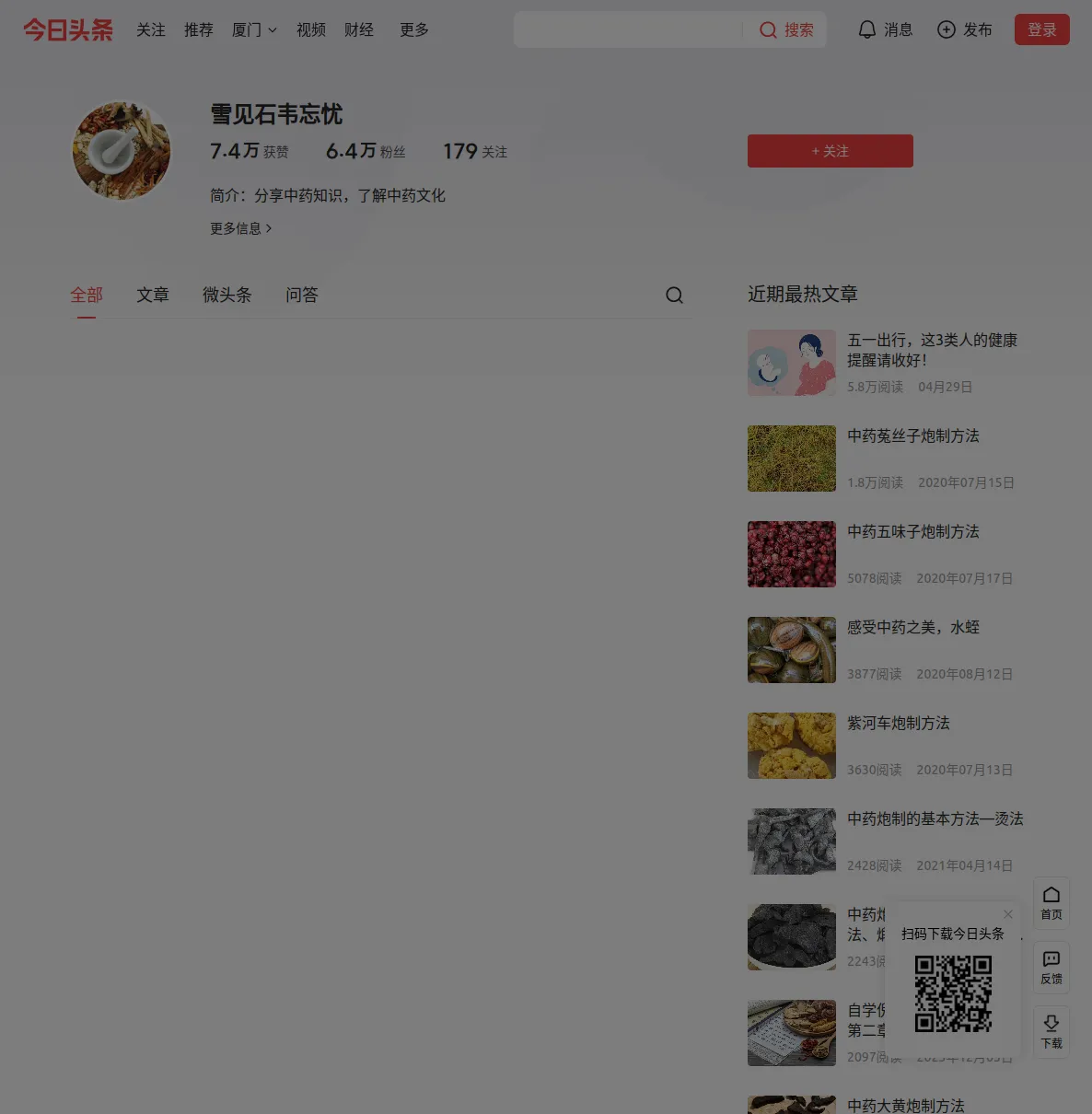Open article 感受中药之美，水蛭
Viewport: 1092px width, 1114px height.
pyautogui.click(x=912, y=627)
